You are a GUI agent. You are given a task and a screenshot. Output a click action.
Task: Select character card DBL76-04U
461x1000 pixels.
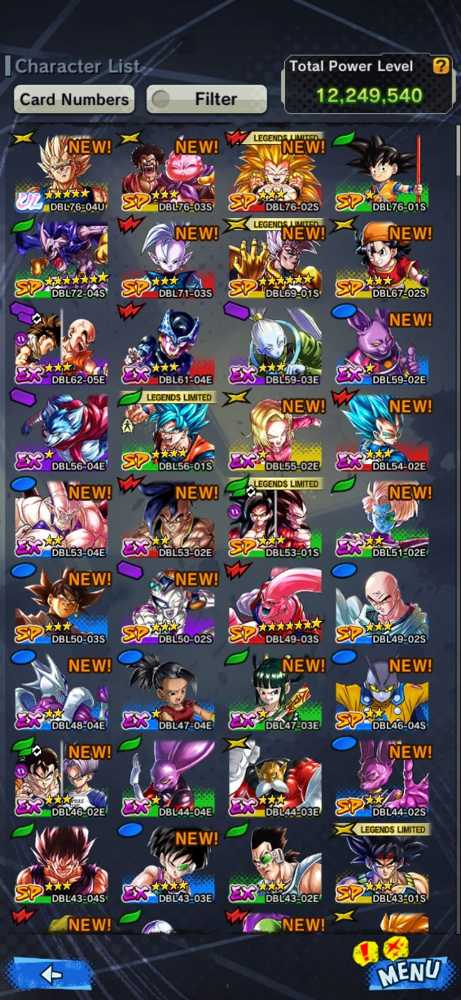point(62,172)
